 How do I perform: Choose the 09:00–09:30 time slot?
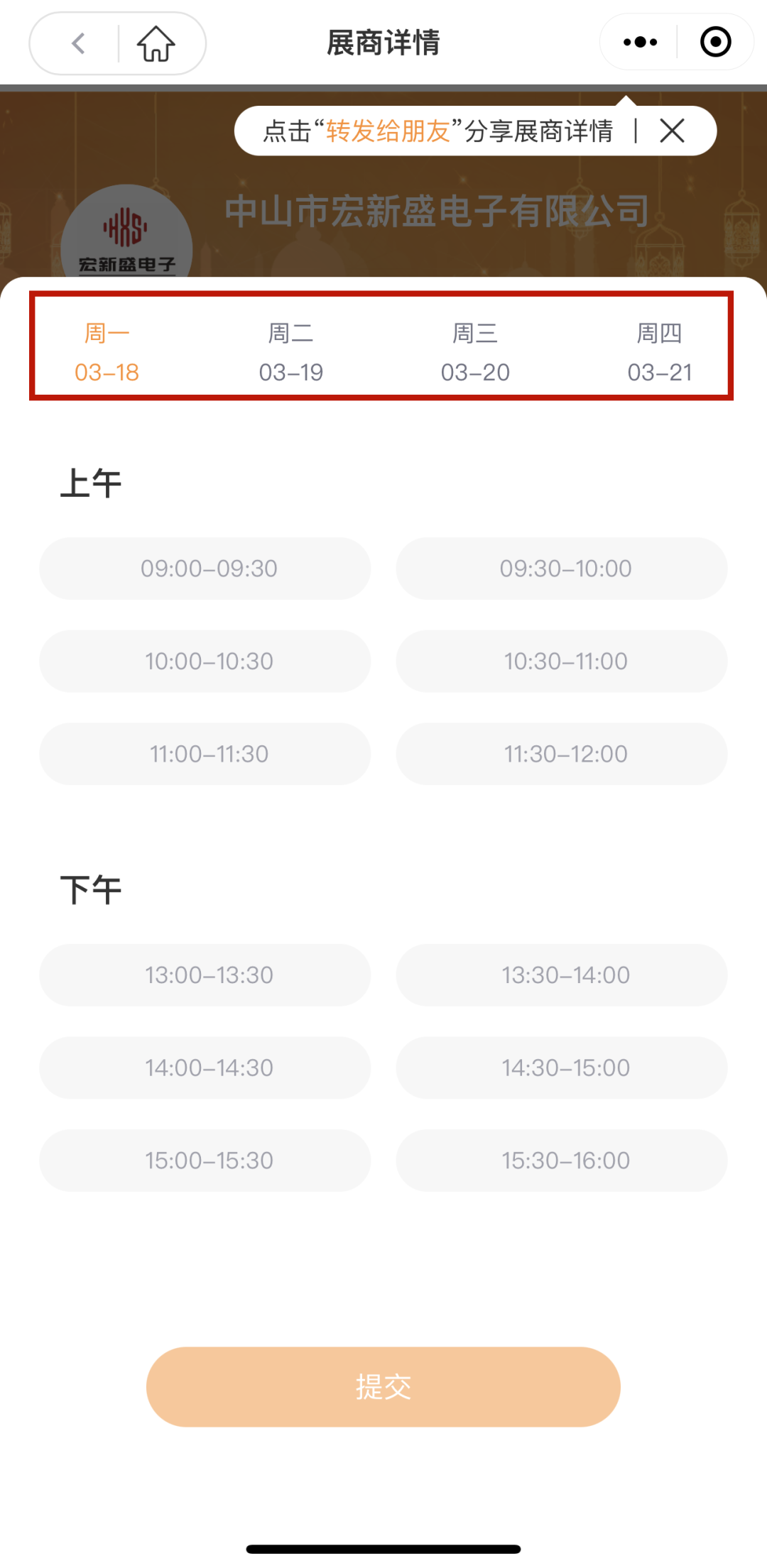click(x=205, y=569)
